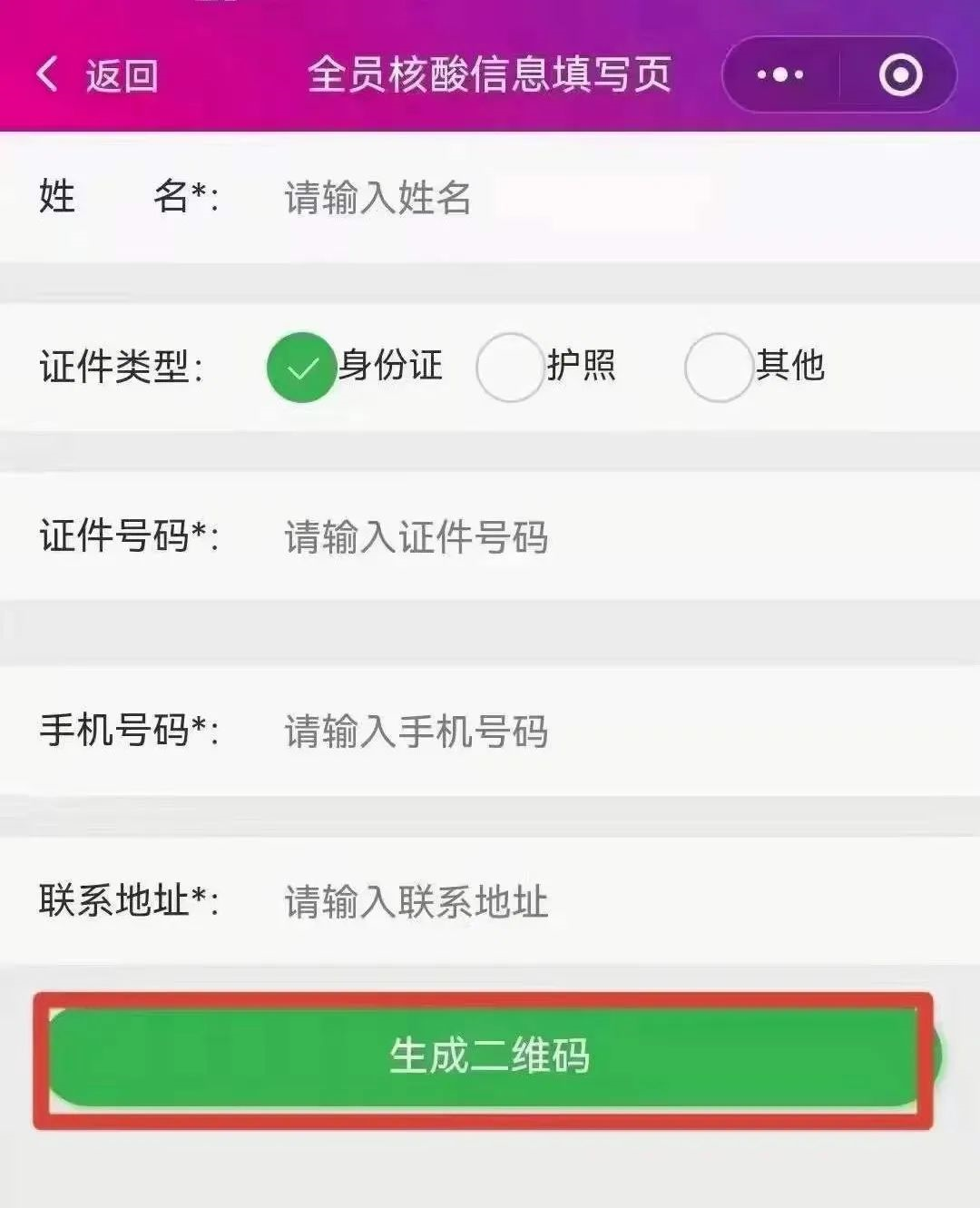Close the mini program with circle icon
Viewport: 980px width, 1208px height.
[900, 75]
